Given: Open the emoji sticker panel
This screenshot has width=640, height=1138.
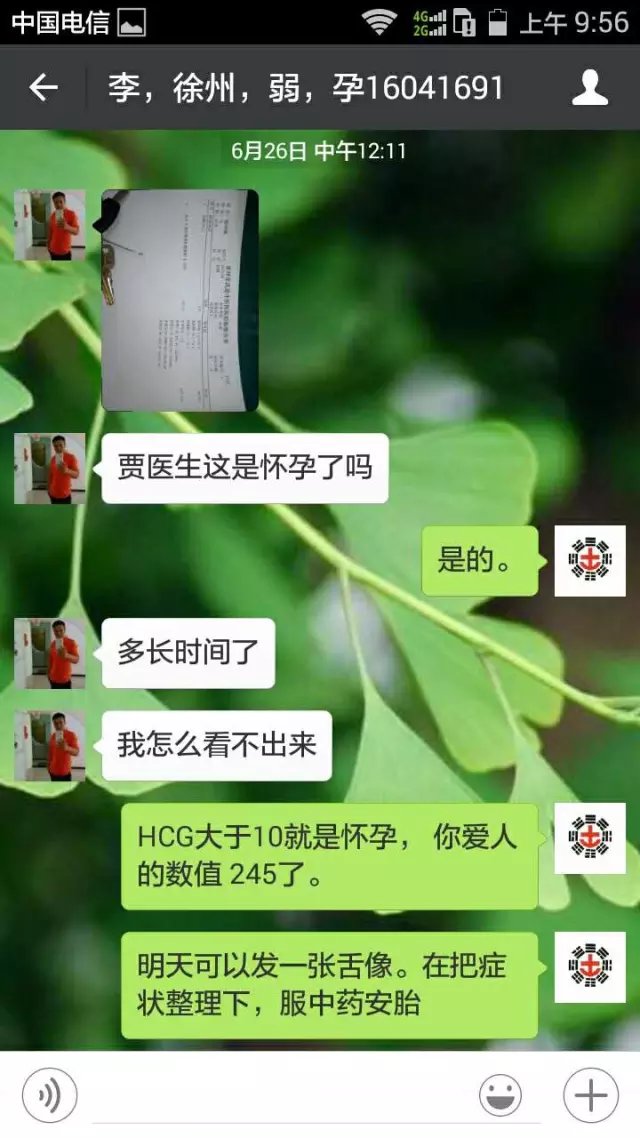Looking at the screenshot, I should coord(500,1095).
